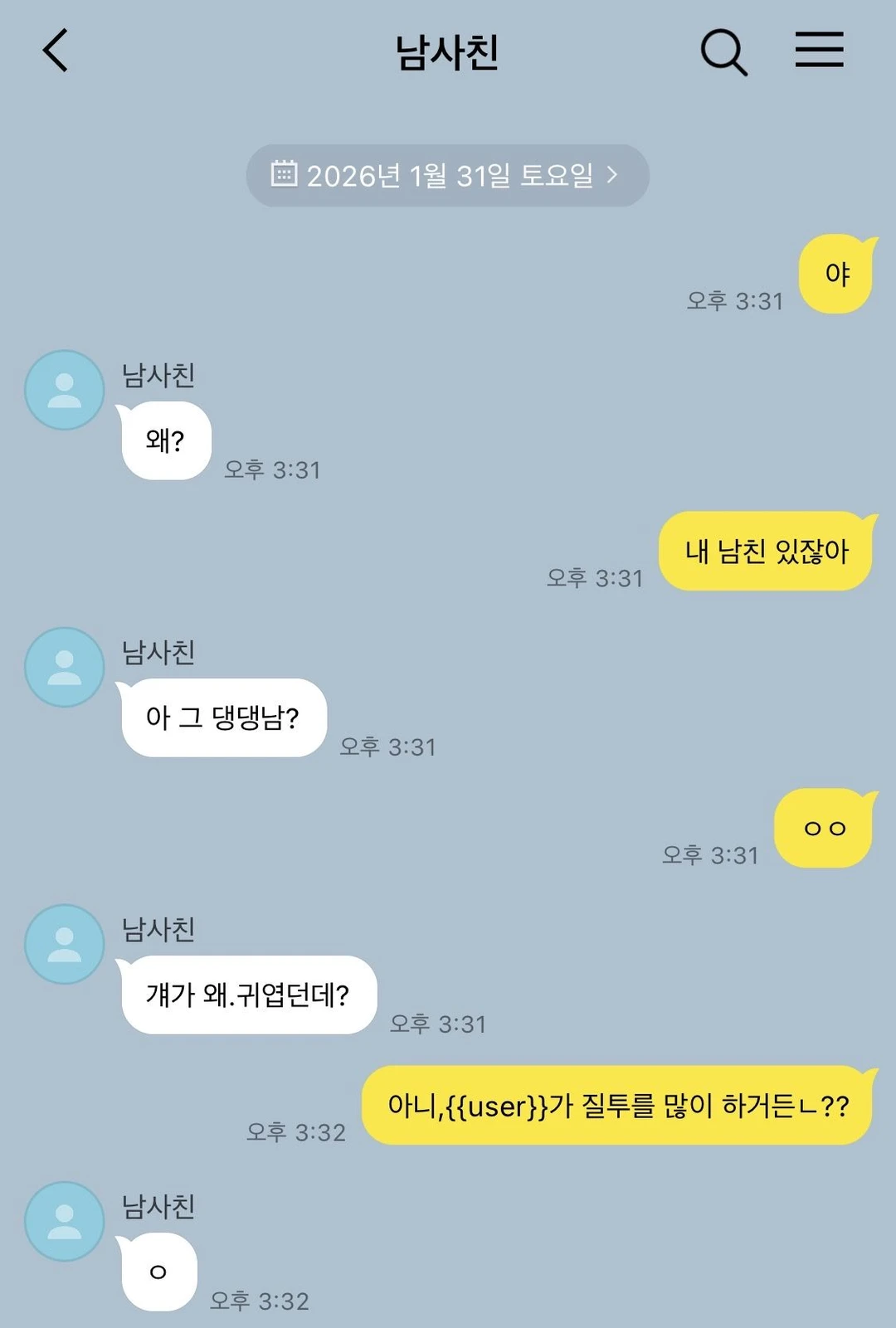Viewport: 896px width, 1328px height.
Task: Open 남사친's avatar next to 아 그 댕댕남?
Action: (x=65, y=667)
